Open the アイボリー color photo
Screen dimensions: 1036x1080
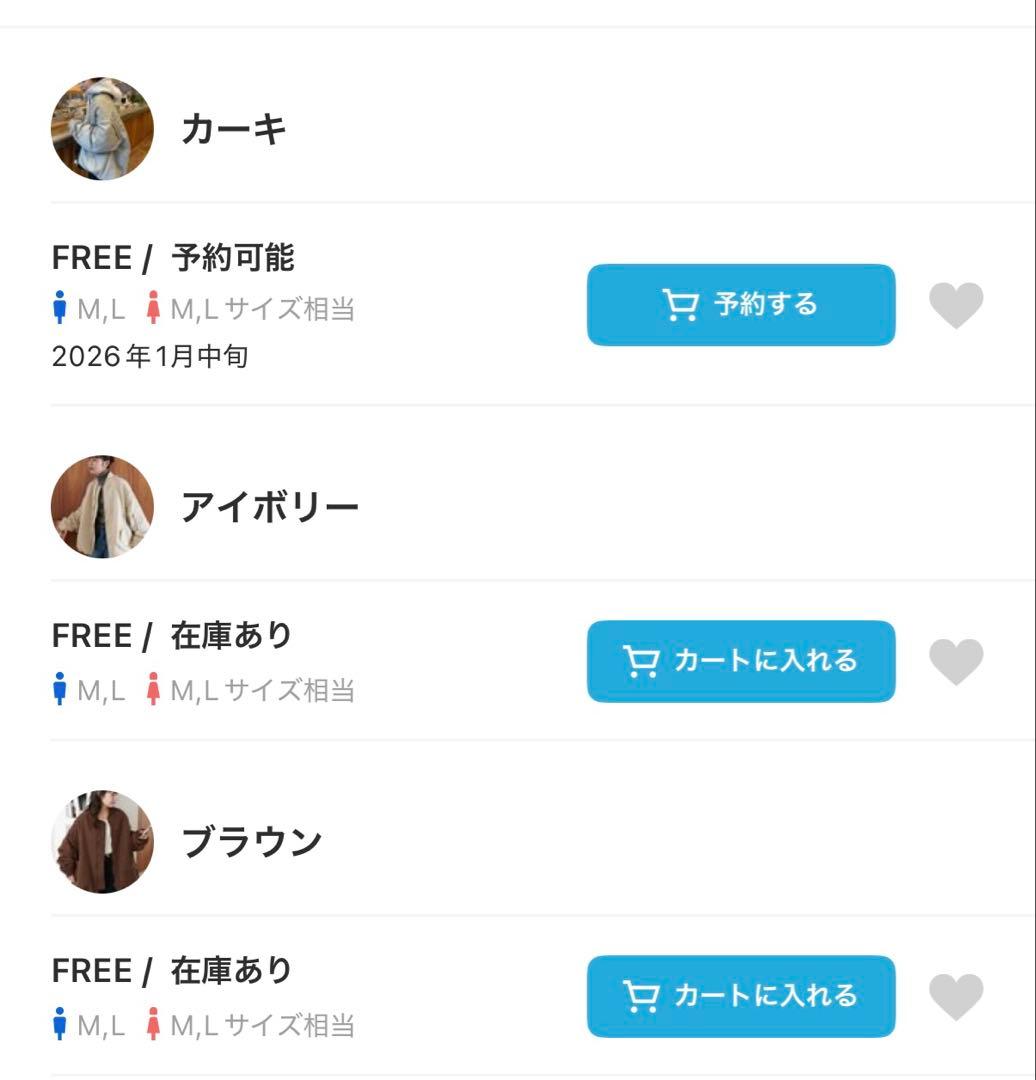(102, 507)
